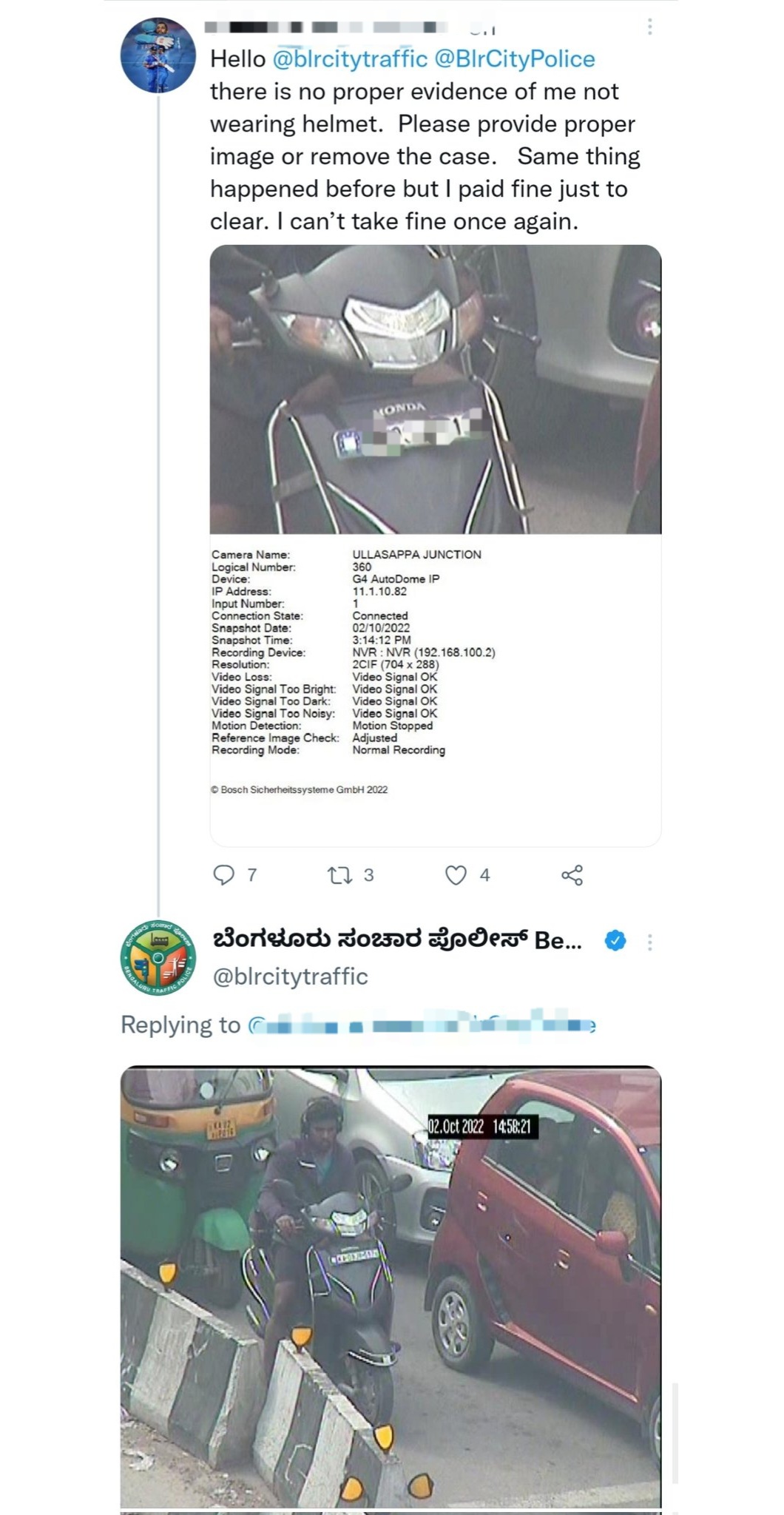Reply to the helmet complaint tweet
Image resolution: width=784 pixels, height=1515 pixels.
[223, 875]
